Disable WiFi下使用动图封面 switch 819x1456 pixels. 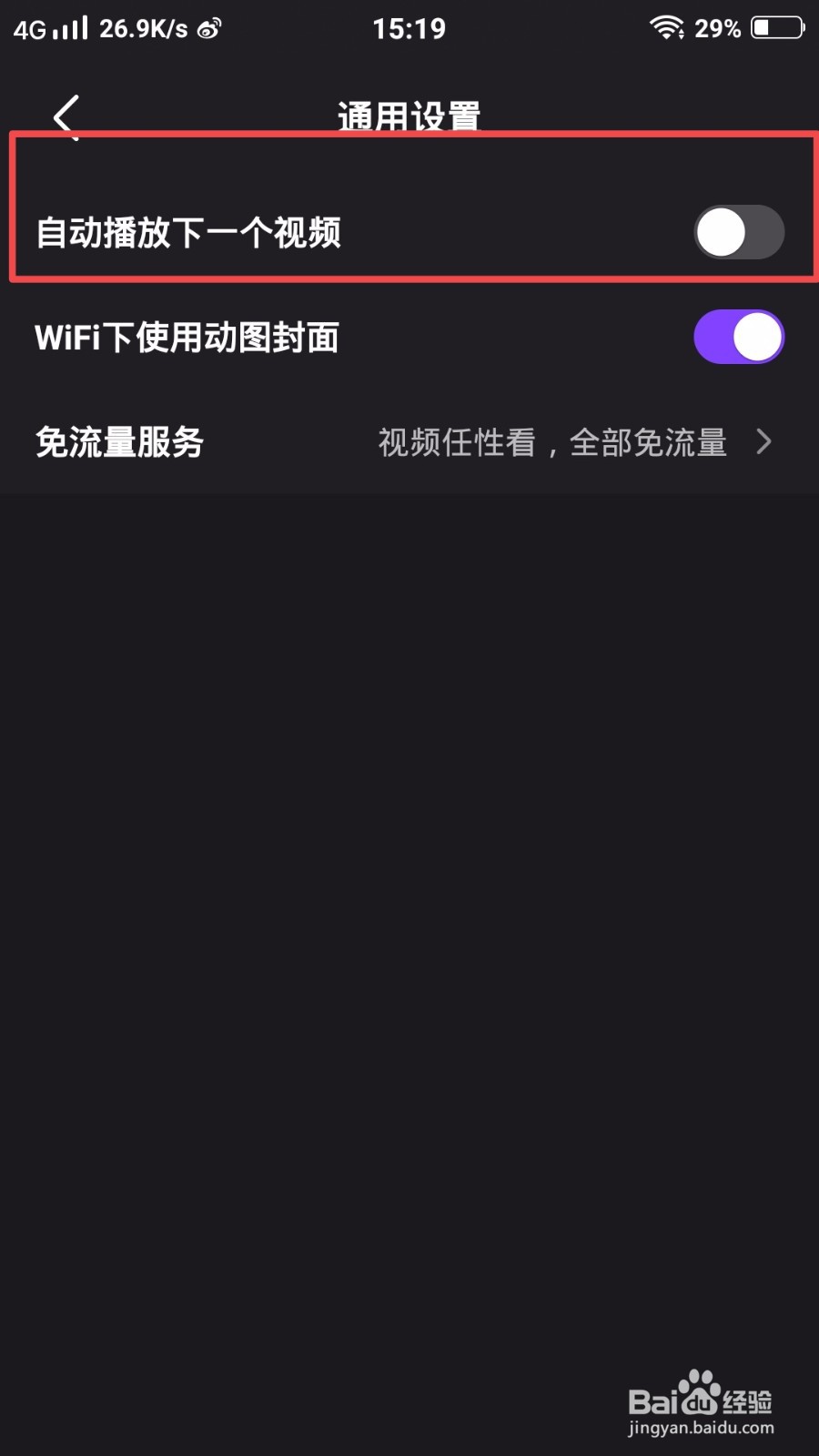pos(738,337)
